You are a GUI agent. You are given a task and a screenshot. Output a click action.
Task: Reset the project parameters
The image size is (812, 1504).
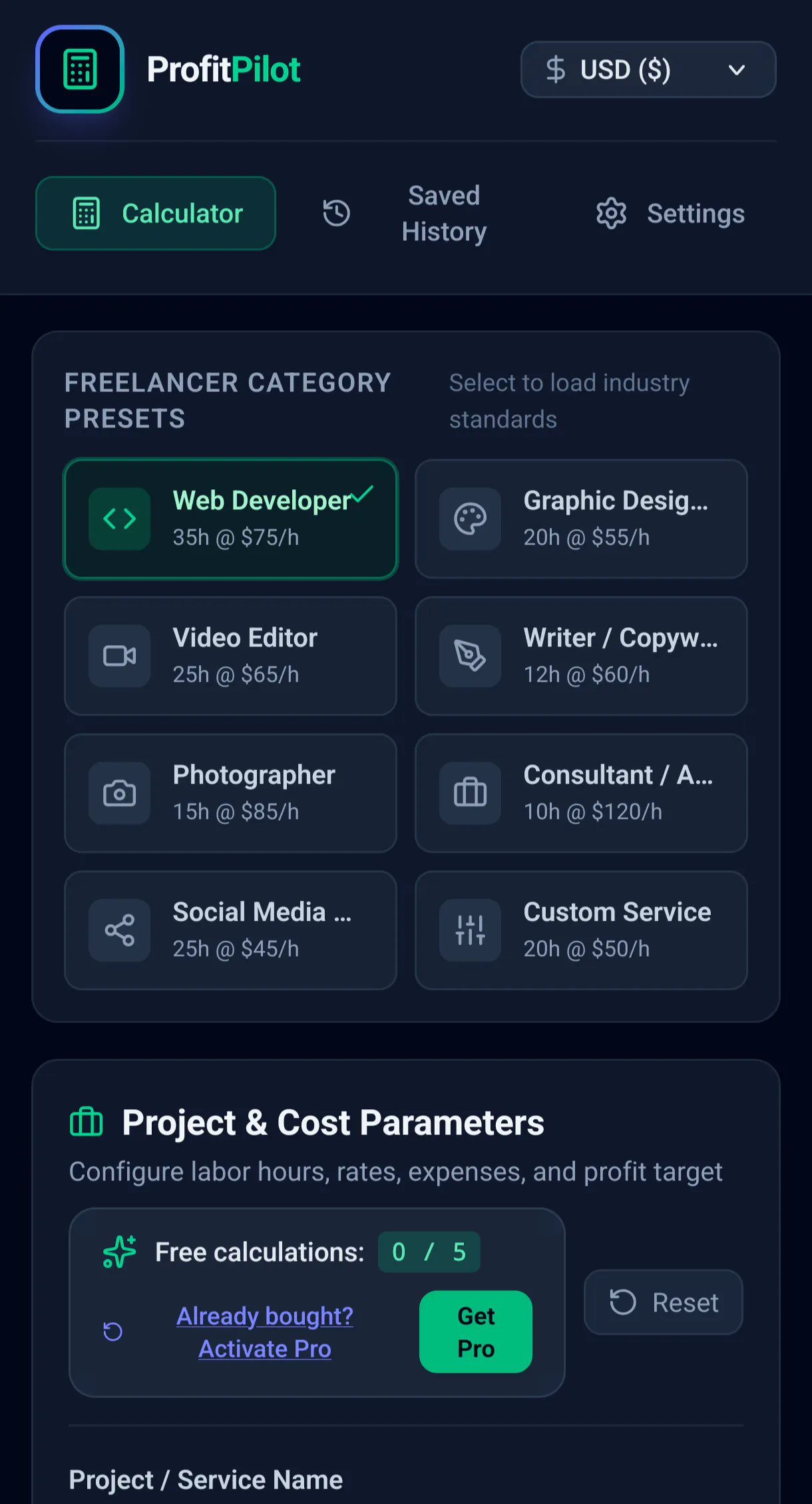pyautogui.click(x=664, y=1302)
